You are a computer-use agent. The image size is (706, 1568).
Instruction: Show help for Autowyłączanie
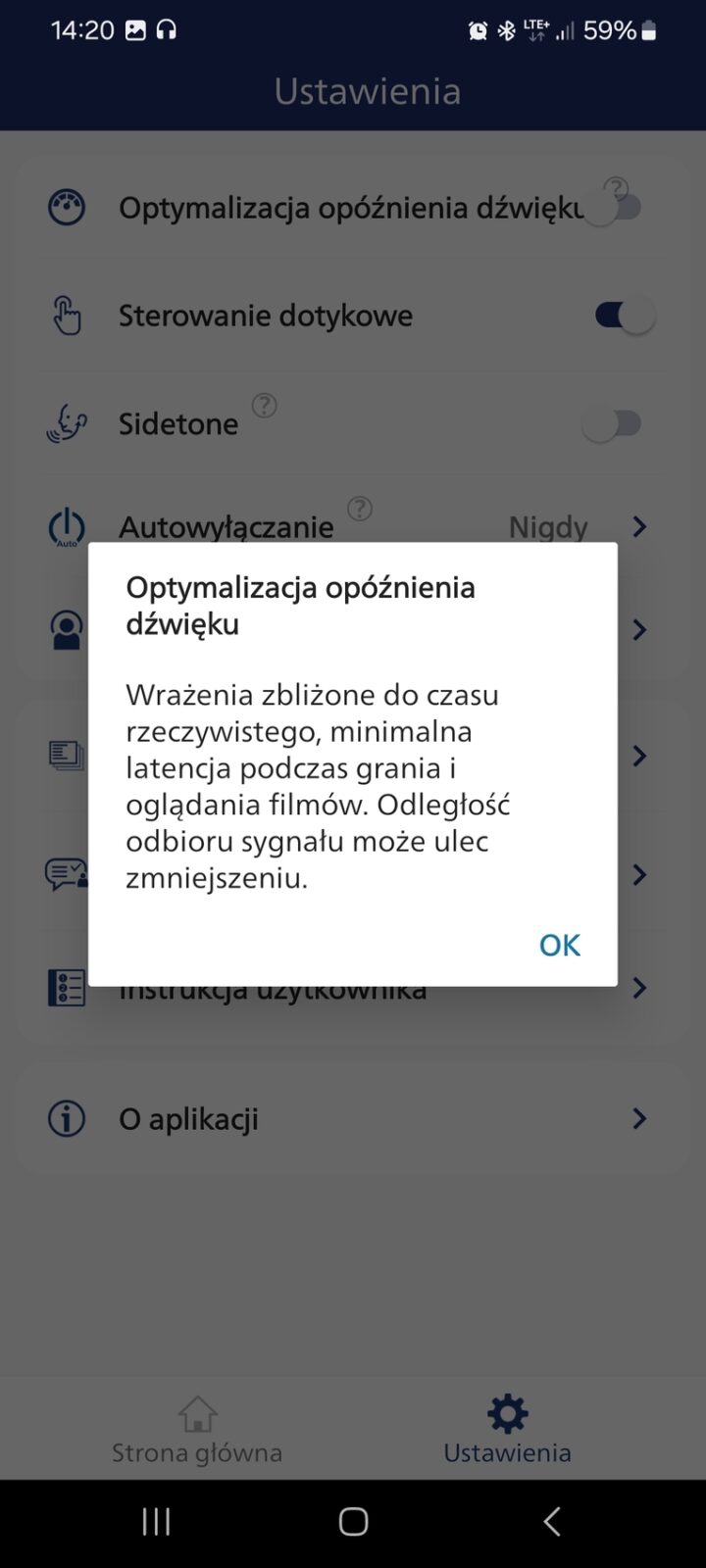(x=360, y=508)
